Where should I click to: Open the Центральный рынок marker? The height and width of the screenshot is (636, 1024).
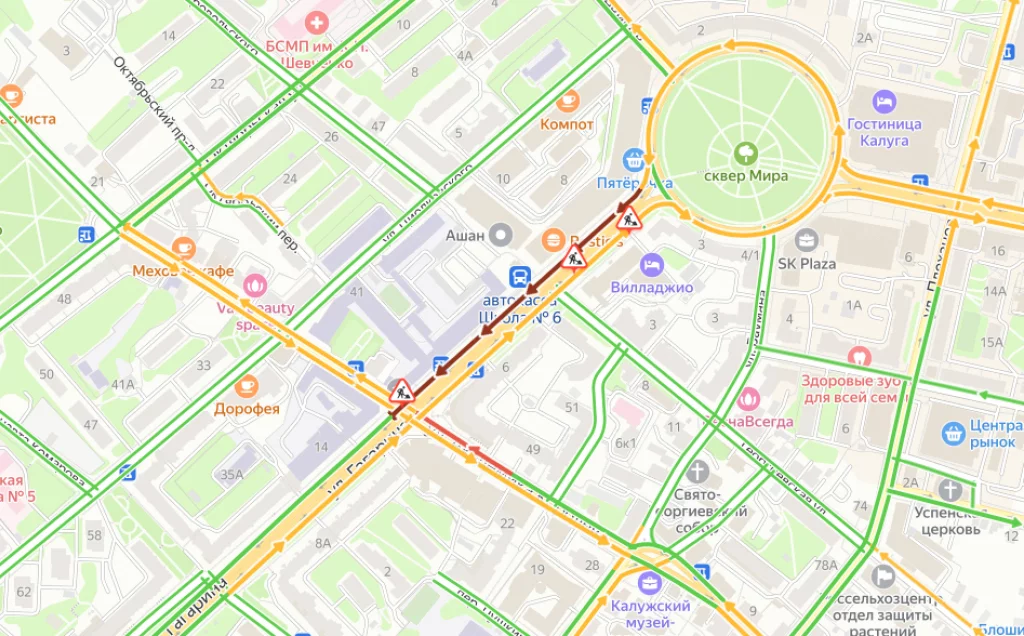[x=953, y=434]
